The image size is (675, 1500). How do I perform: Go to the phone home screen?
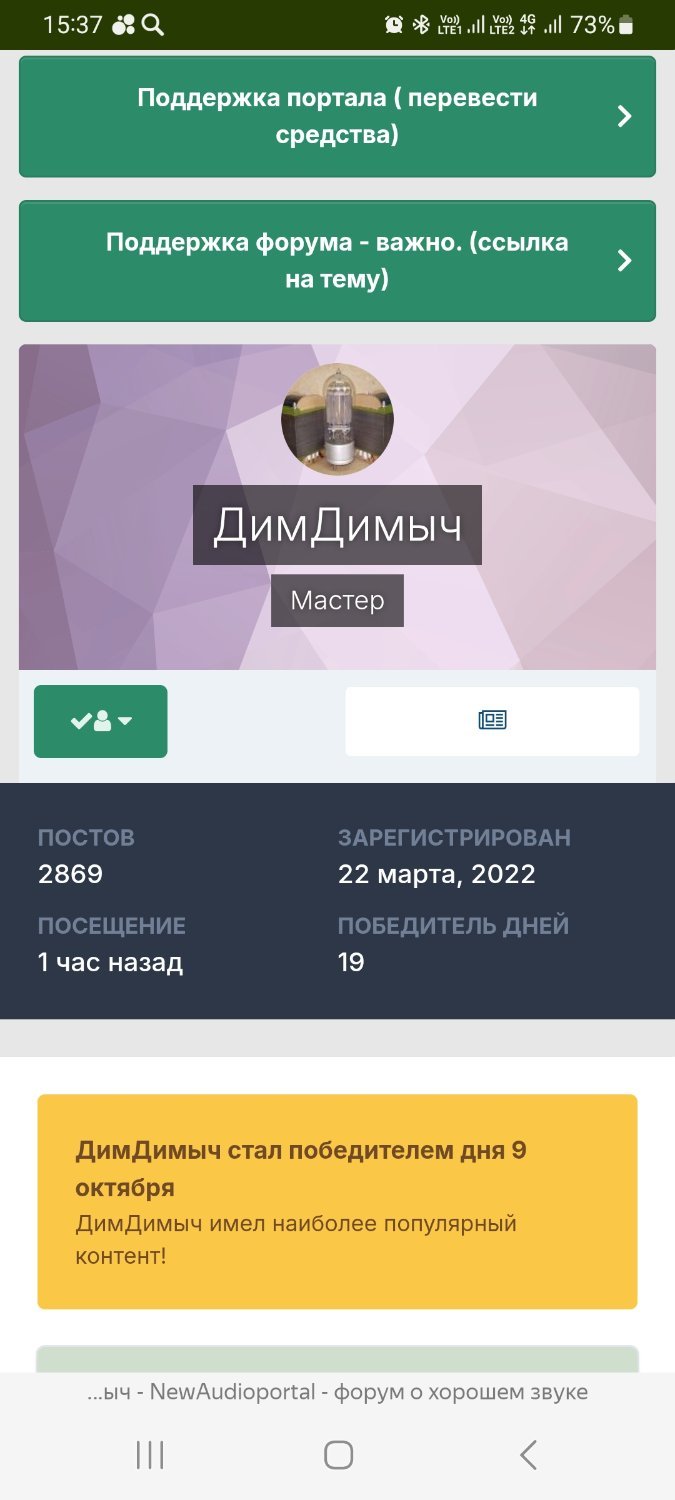pyautogui.click(x=338, y=1455)
